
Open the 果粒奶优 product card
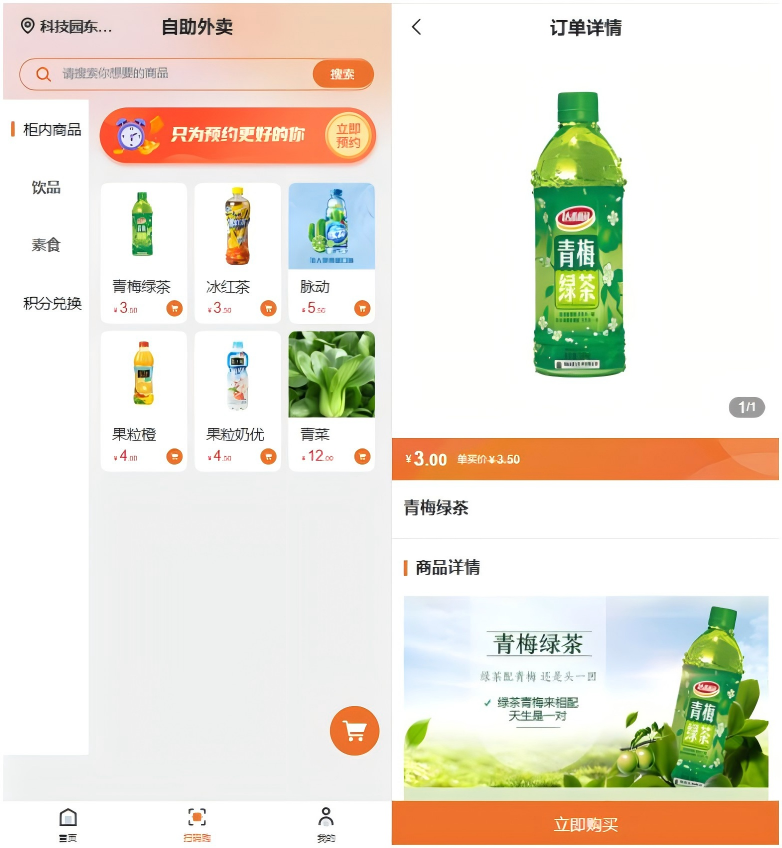(x=238, y=401)
